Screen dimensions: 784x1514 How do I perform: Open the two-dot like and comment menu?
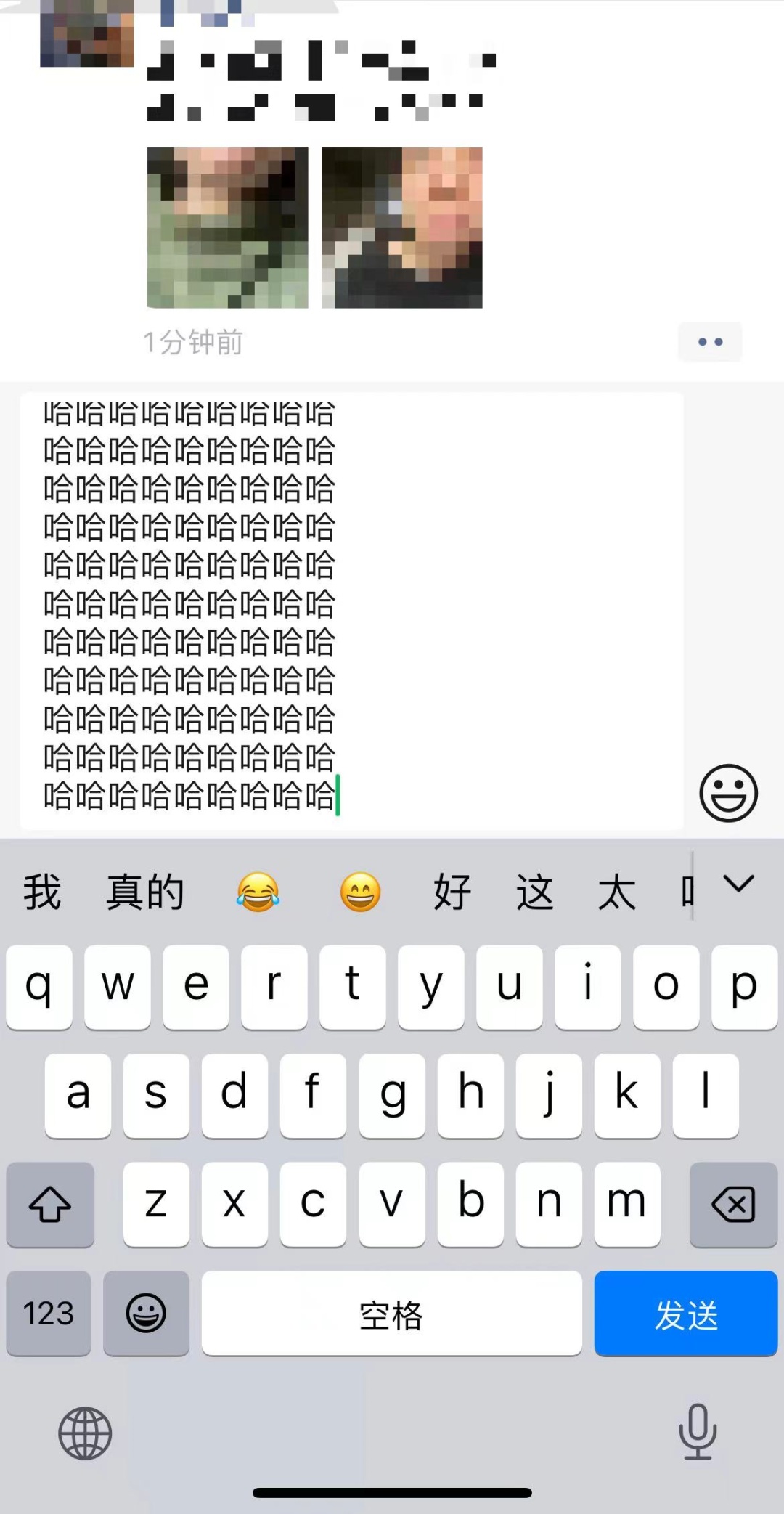tap(709, 342)
